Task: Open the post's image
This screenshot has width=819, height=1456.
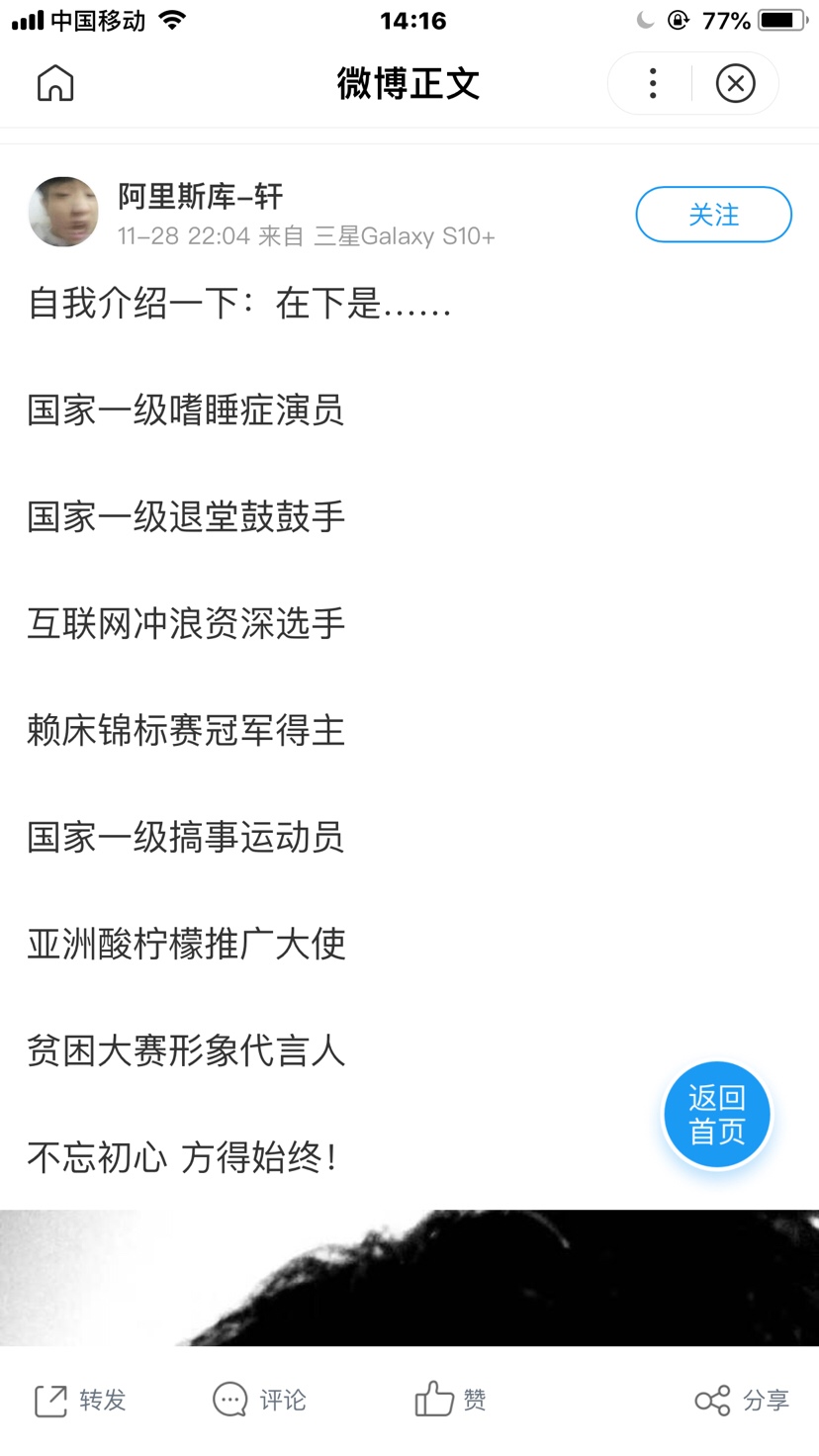Action: pyautogui.click(x=409, y=1277)
